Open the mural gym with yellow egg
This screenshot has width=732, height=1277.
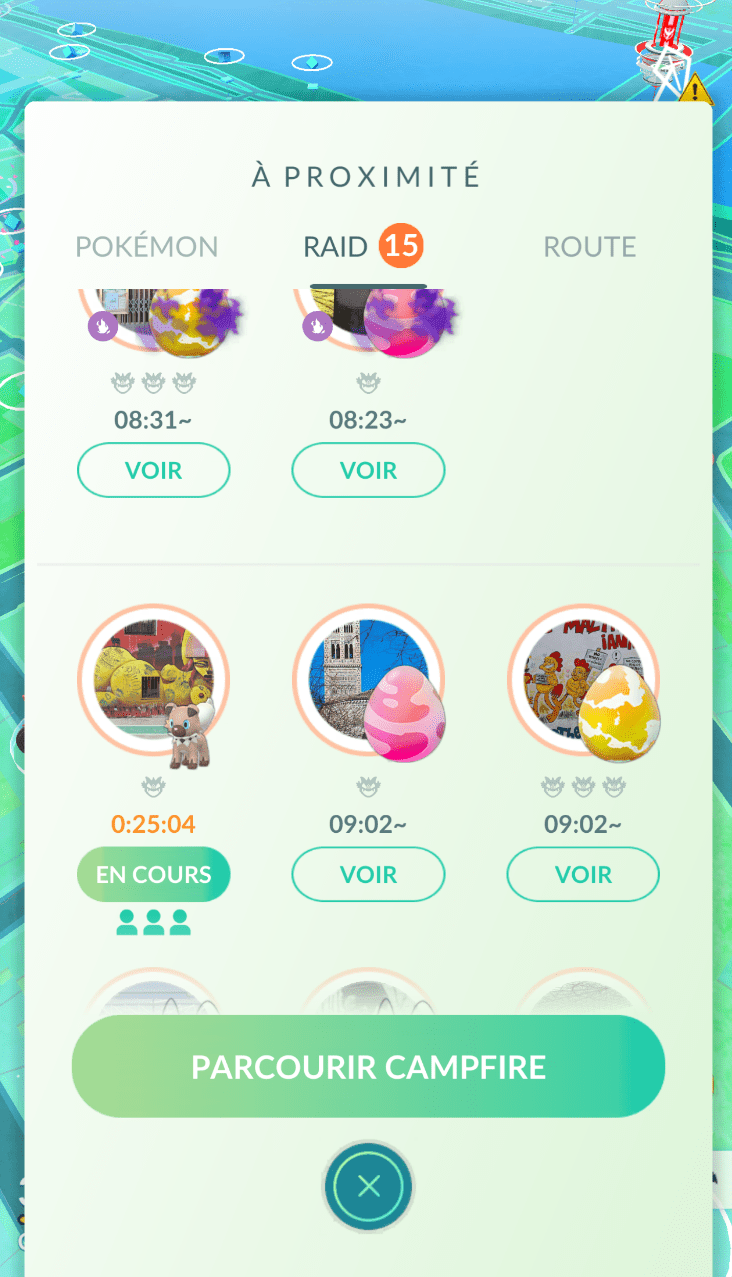583,680
